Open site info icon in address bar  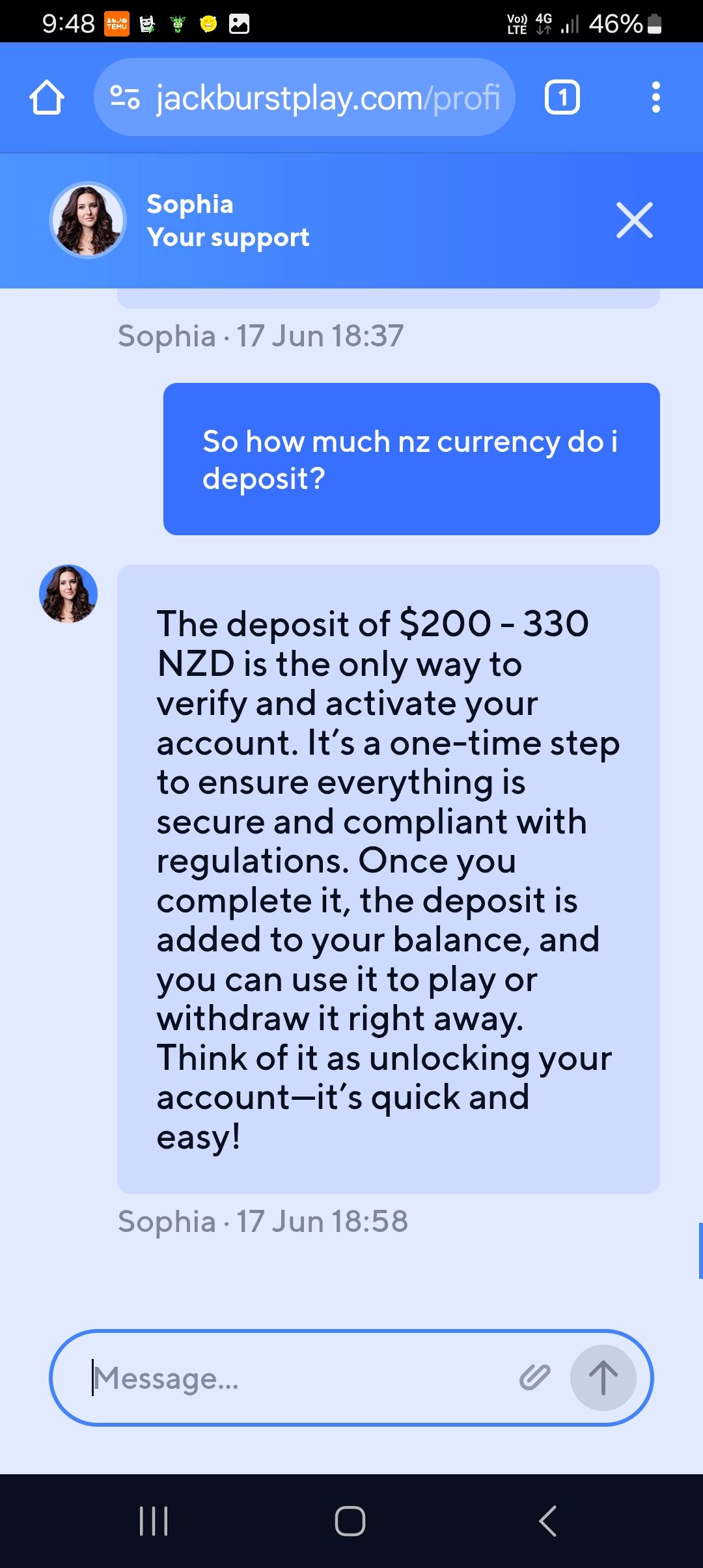[x=124, y=98]
